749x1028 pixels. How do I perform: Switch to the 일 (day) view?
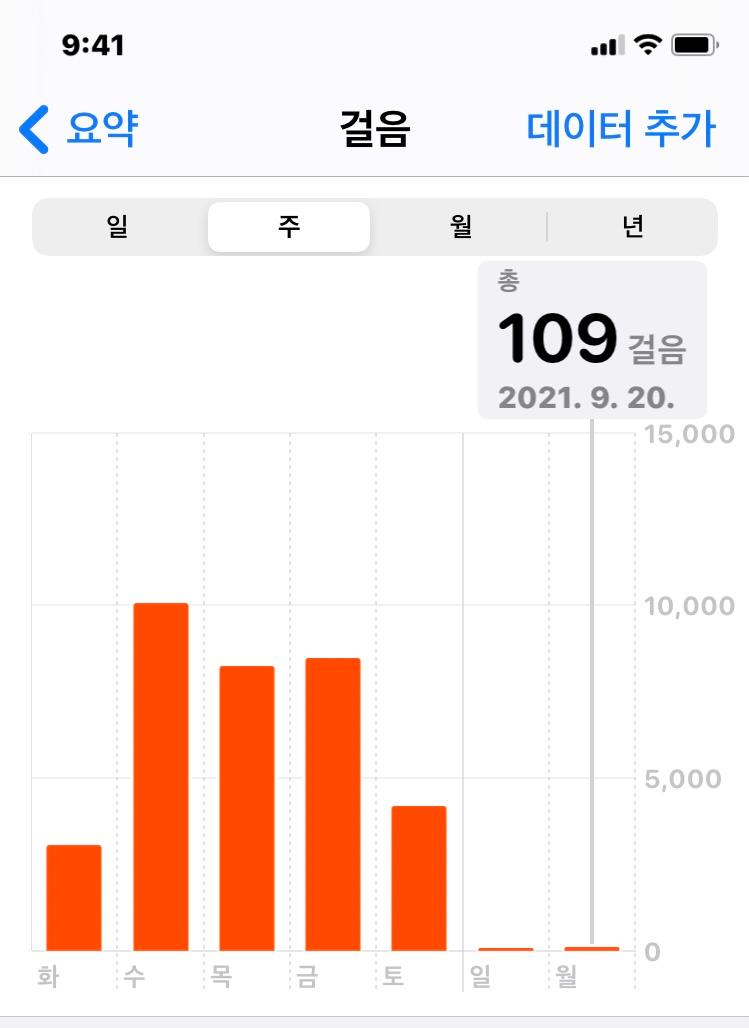tap(118, 227)
